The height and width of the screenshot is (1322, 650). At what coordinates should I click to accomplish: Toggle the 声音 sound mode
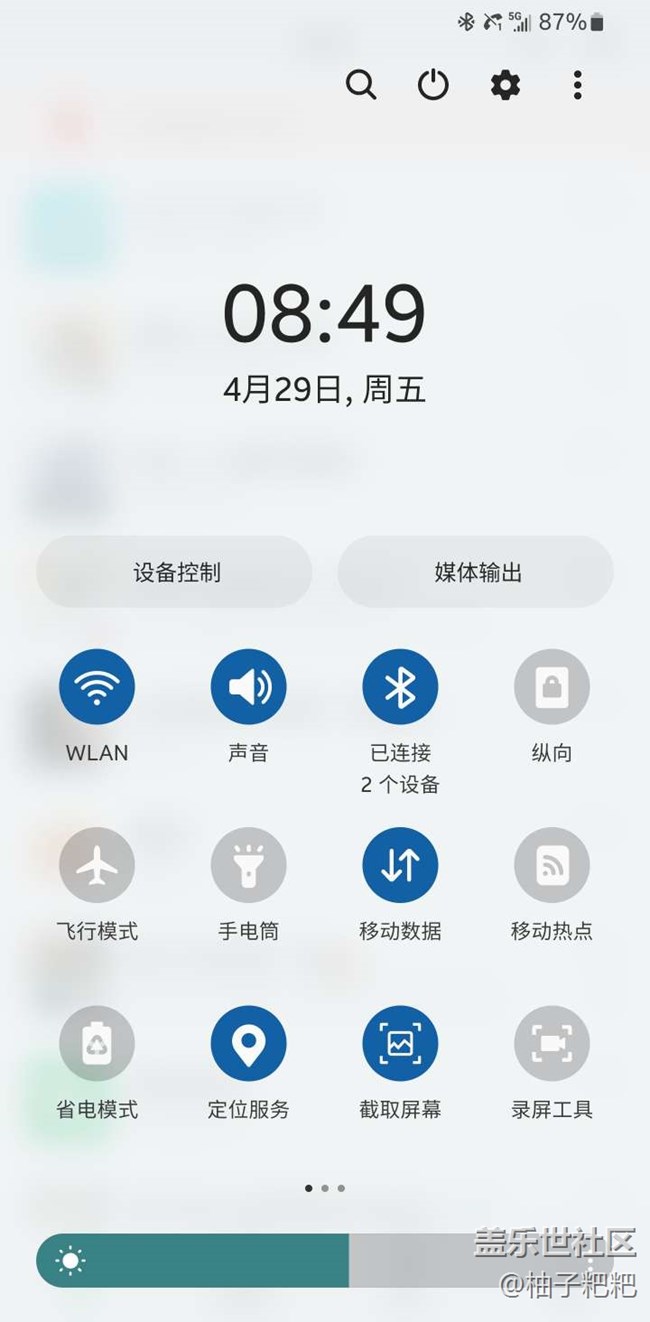[x=249, y=687]
